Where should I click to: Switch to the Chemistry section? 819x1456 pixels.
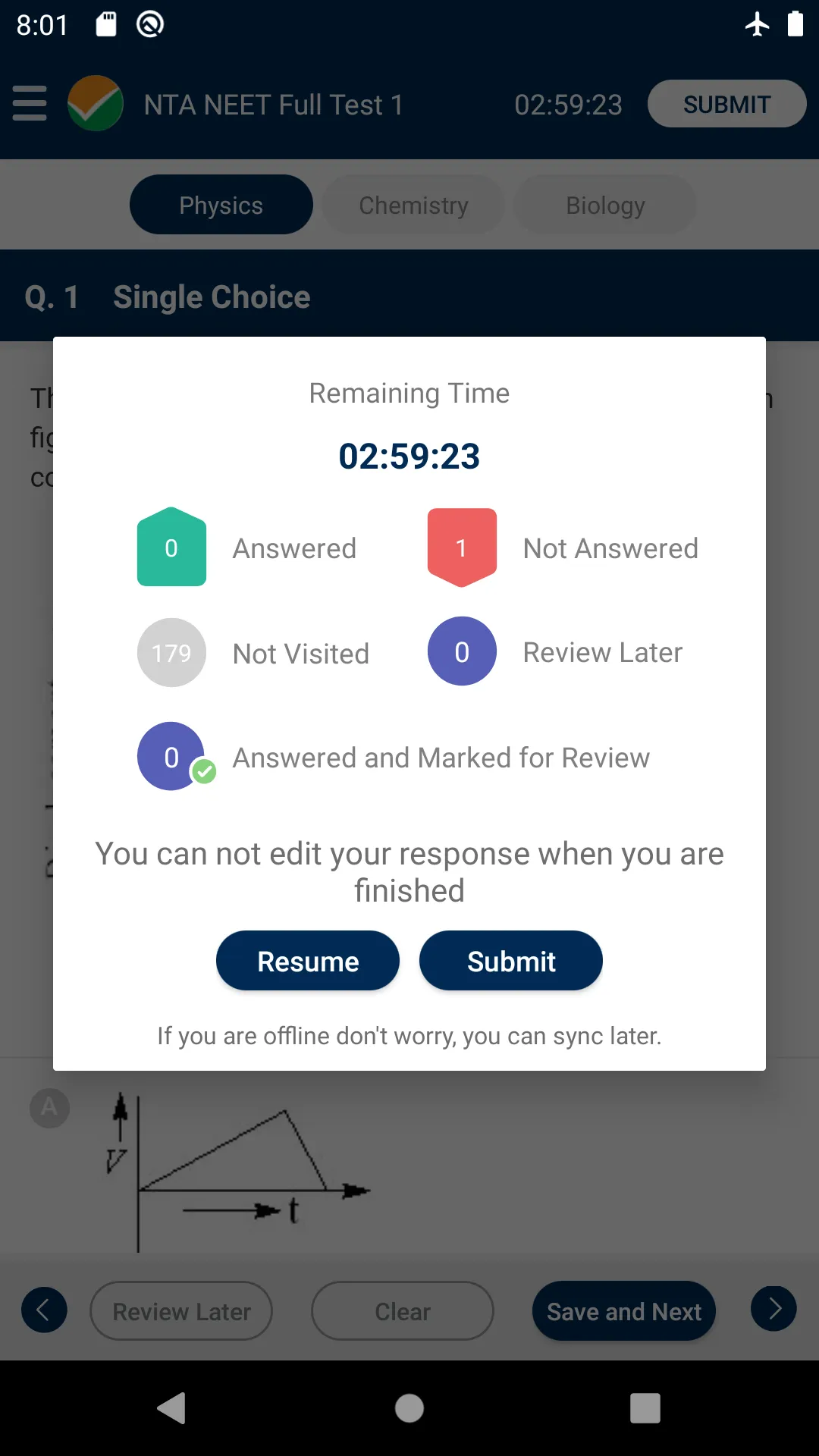pyautogui.click(x=413, y=205)
